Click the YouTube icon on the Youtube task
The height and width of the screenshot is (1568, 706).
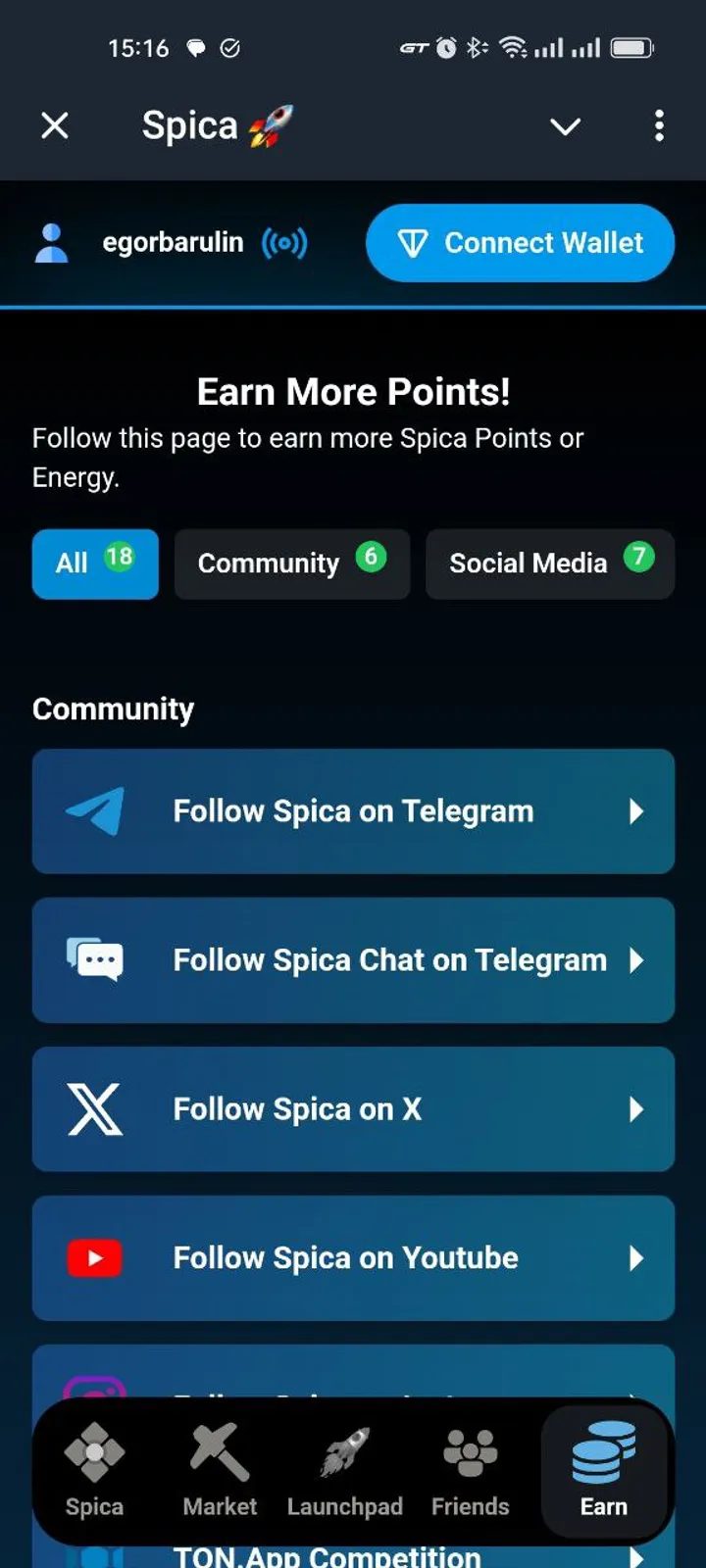(95, 1257)
